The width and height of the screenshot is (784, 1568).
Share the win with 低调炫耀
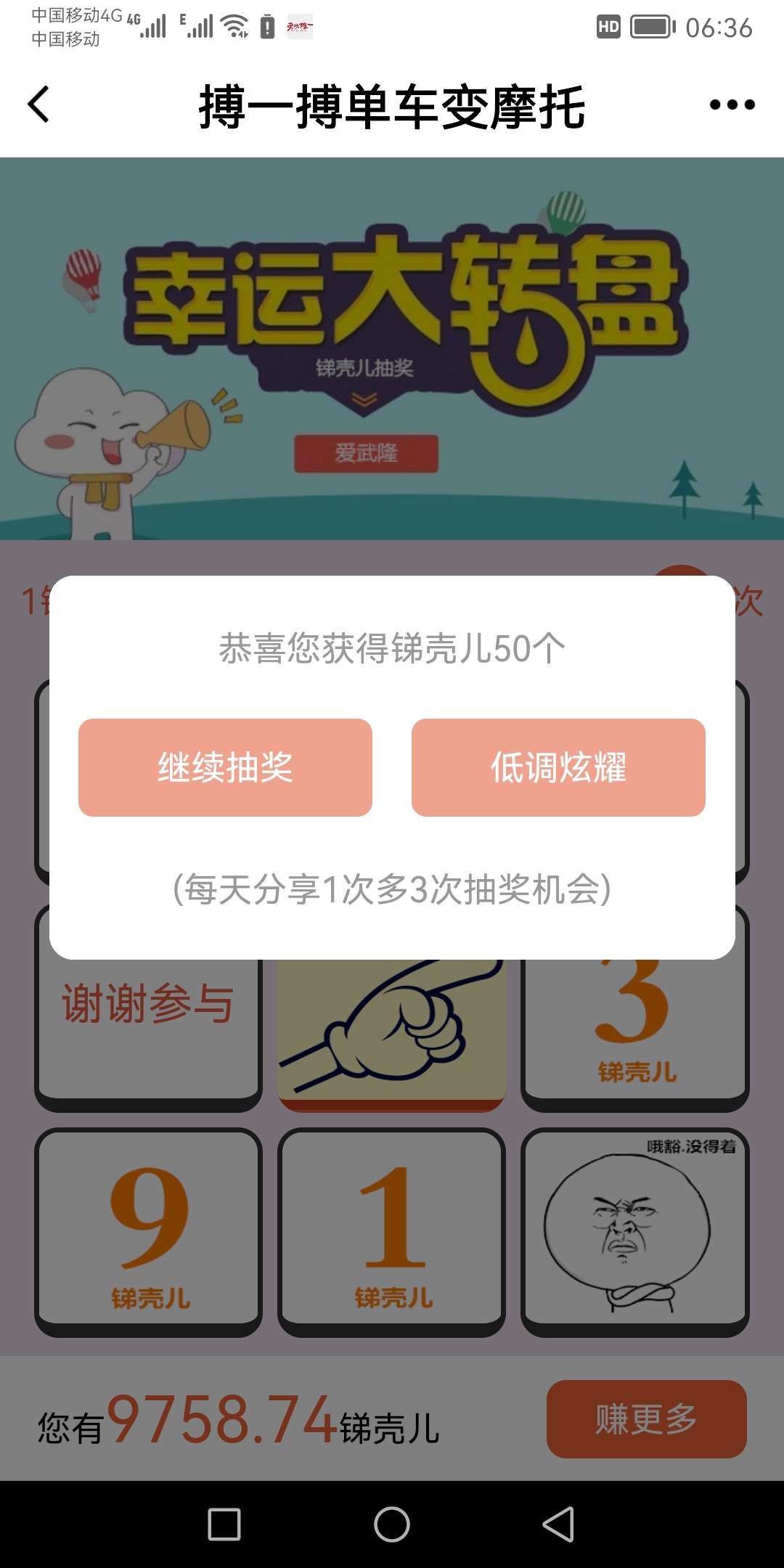coord(558,767)
